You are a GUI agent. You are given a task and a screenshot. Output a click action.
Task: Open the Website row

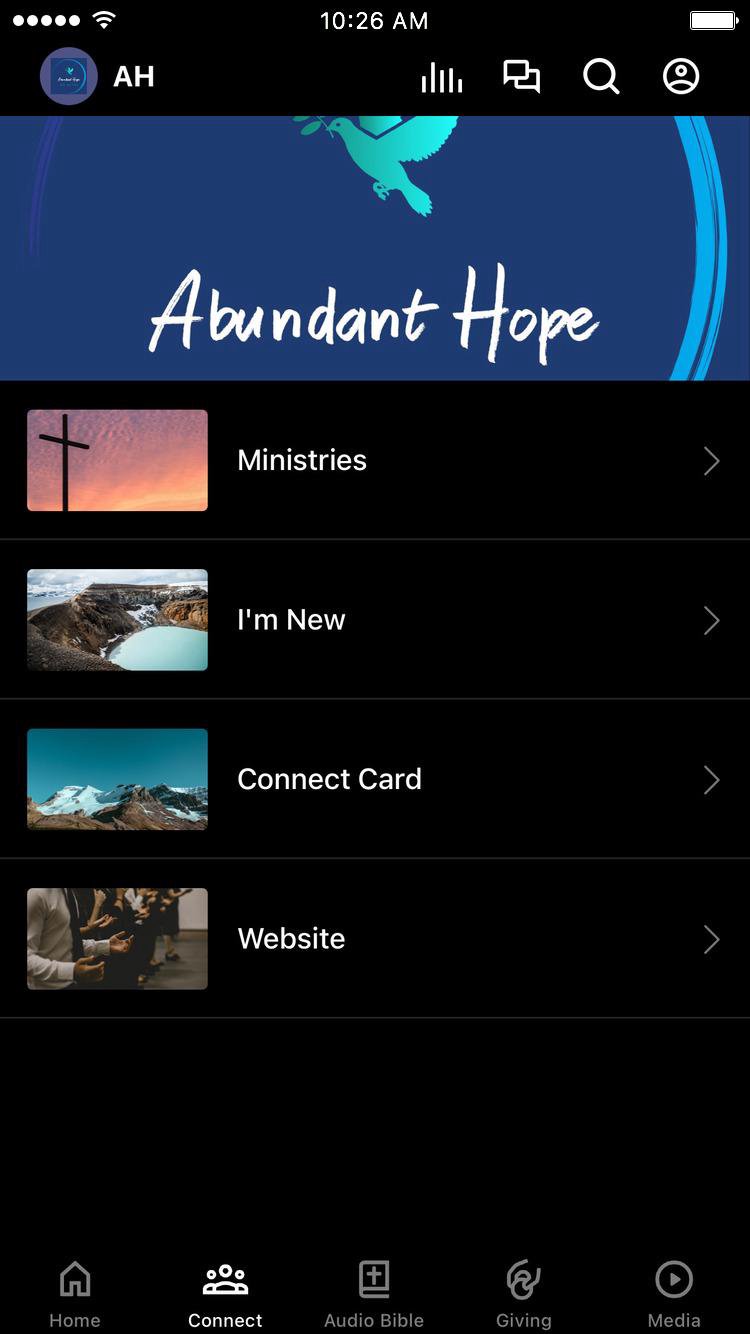click(375, 939)
